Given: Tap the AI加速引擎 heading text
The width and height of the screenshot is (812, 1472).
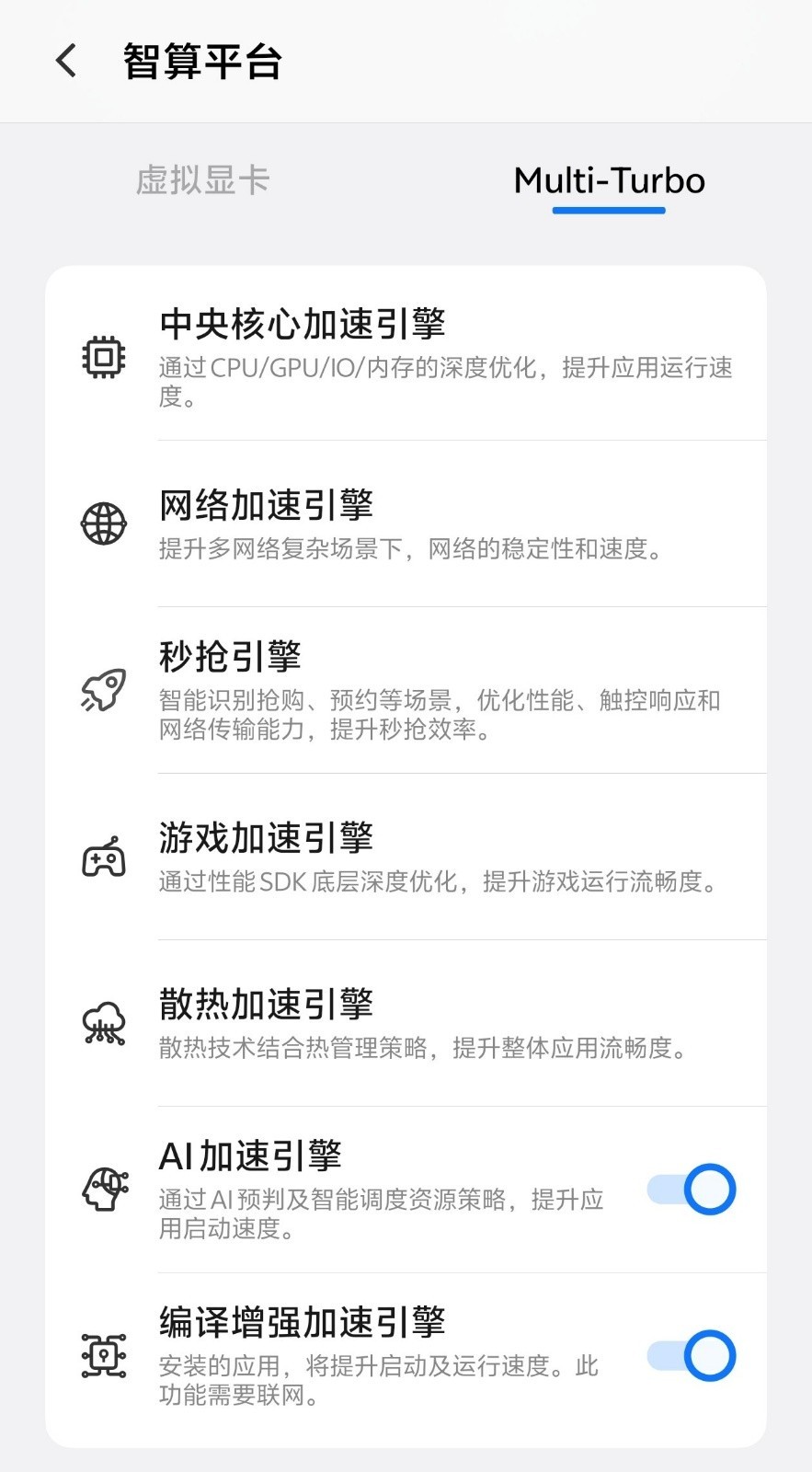Looking at the screenshot, I should click(246, 1155).
